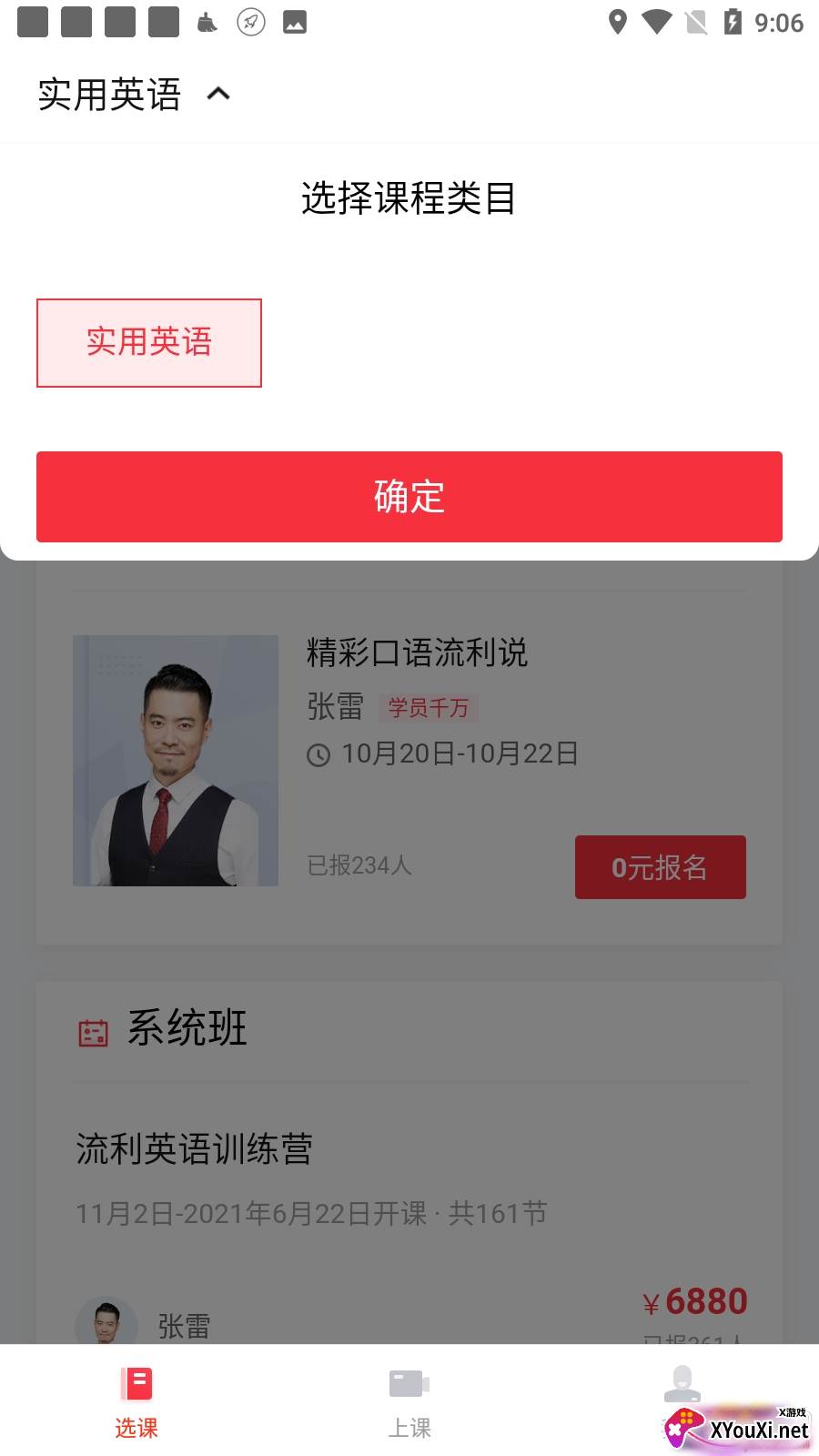Switch to the 上课 tab
The height and width of the screenshot is (1456, 819).
coord(409,1402)
